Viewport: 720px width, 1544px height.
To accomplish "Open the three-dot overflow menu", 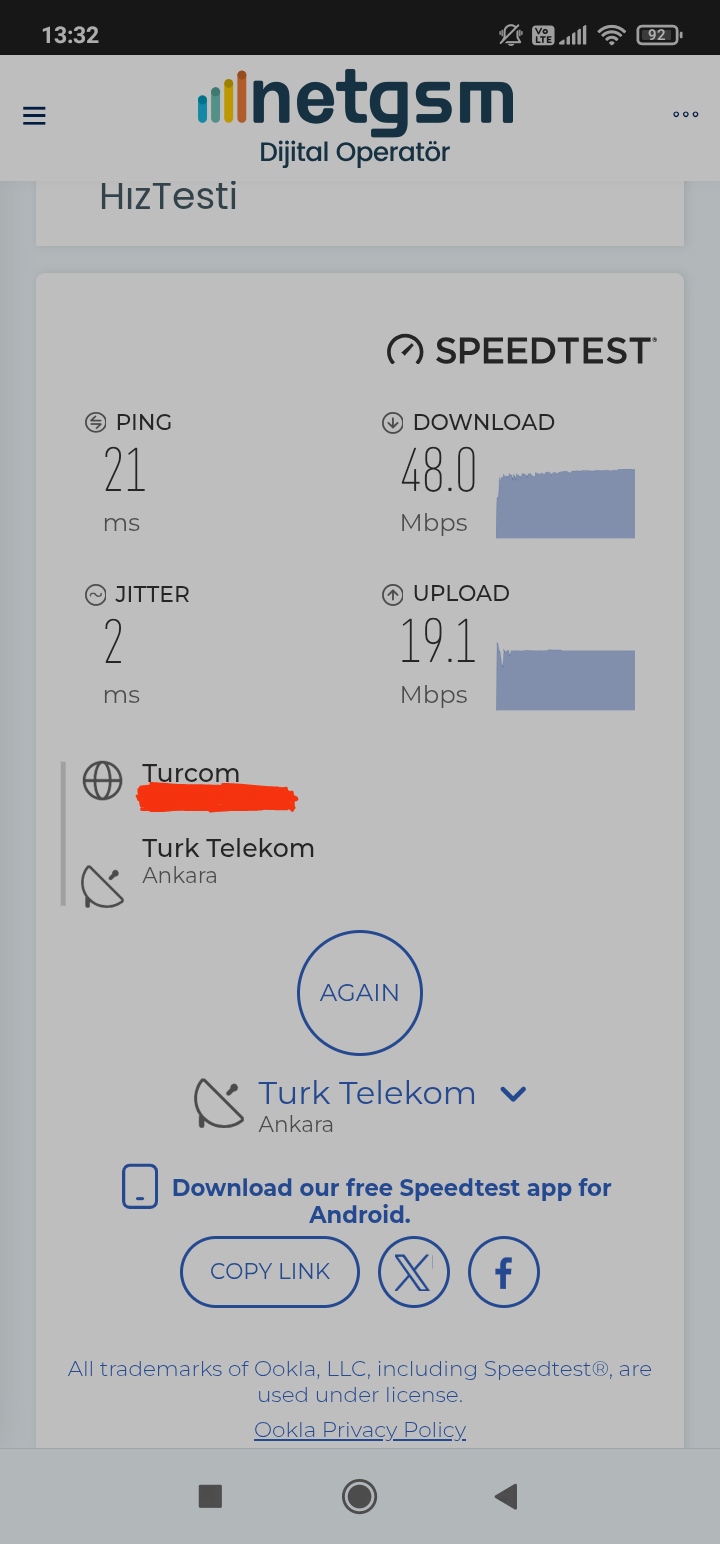I will pyautogui.click(x=685, y=115).
